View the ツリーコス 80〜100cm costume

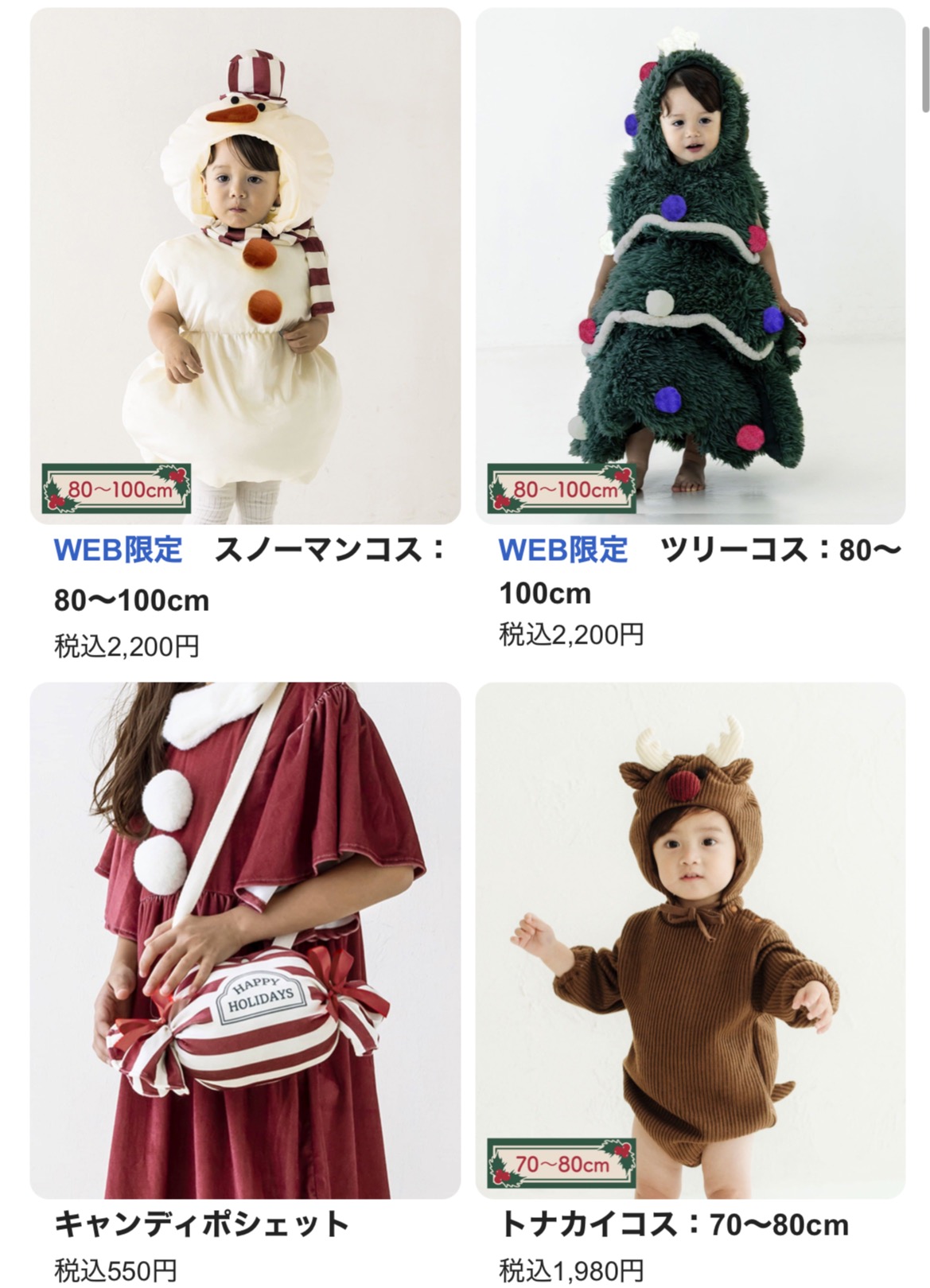coord(690,267)
